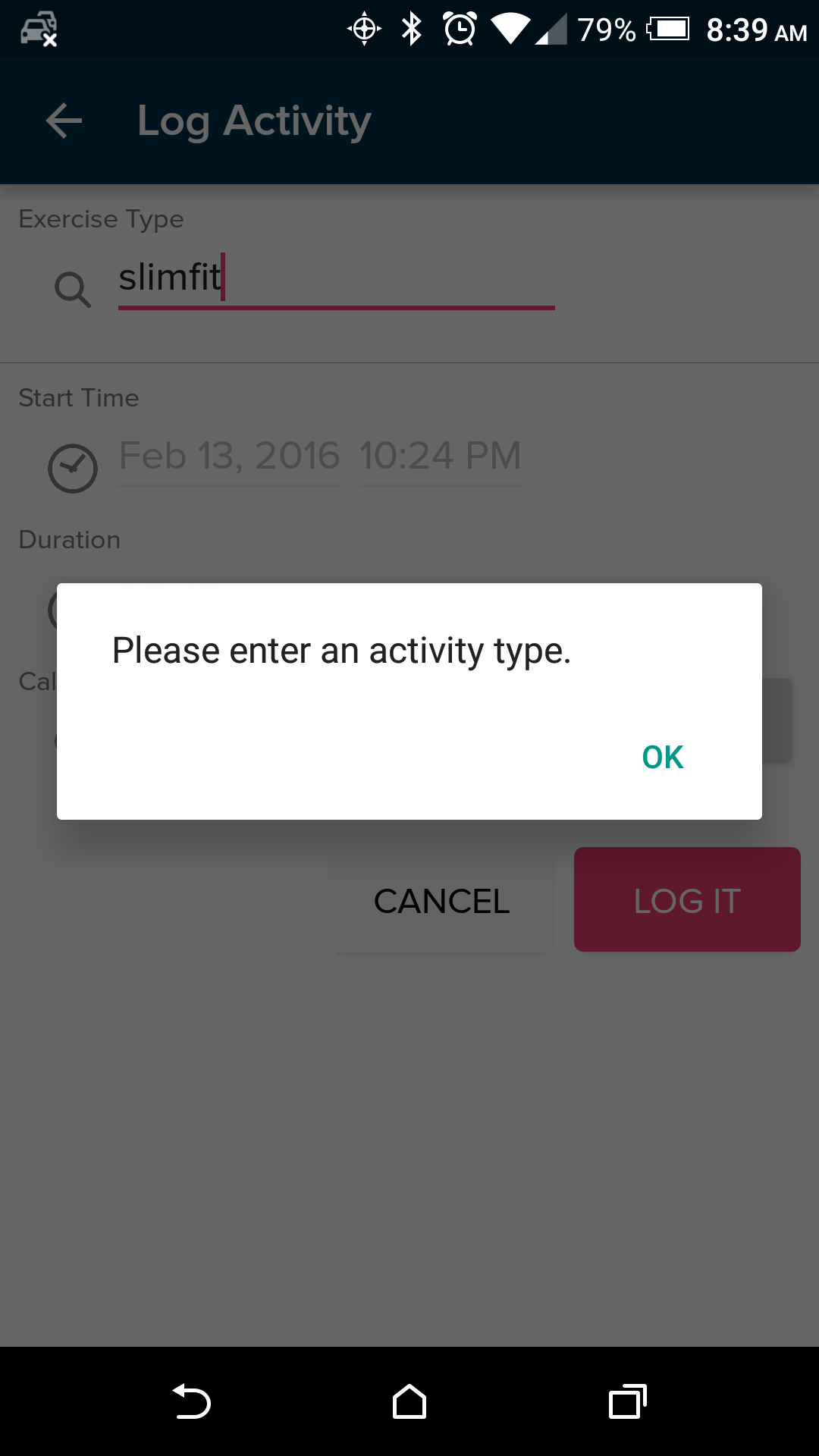
Task: Change the 10:24 PM start time
Action: 440,456
